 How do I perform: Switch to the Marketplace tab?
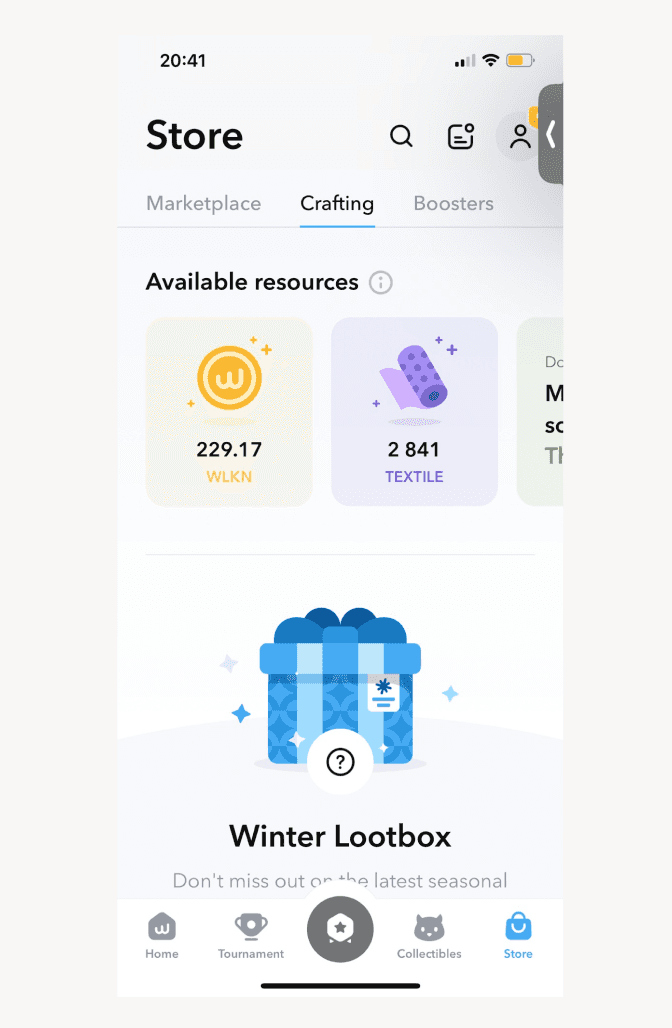(203, 203)
